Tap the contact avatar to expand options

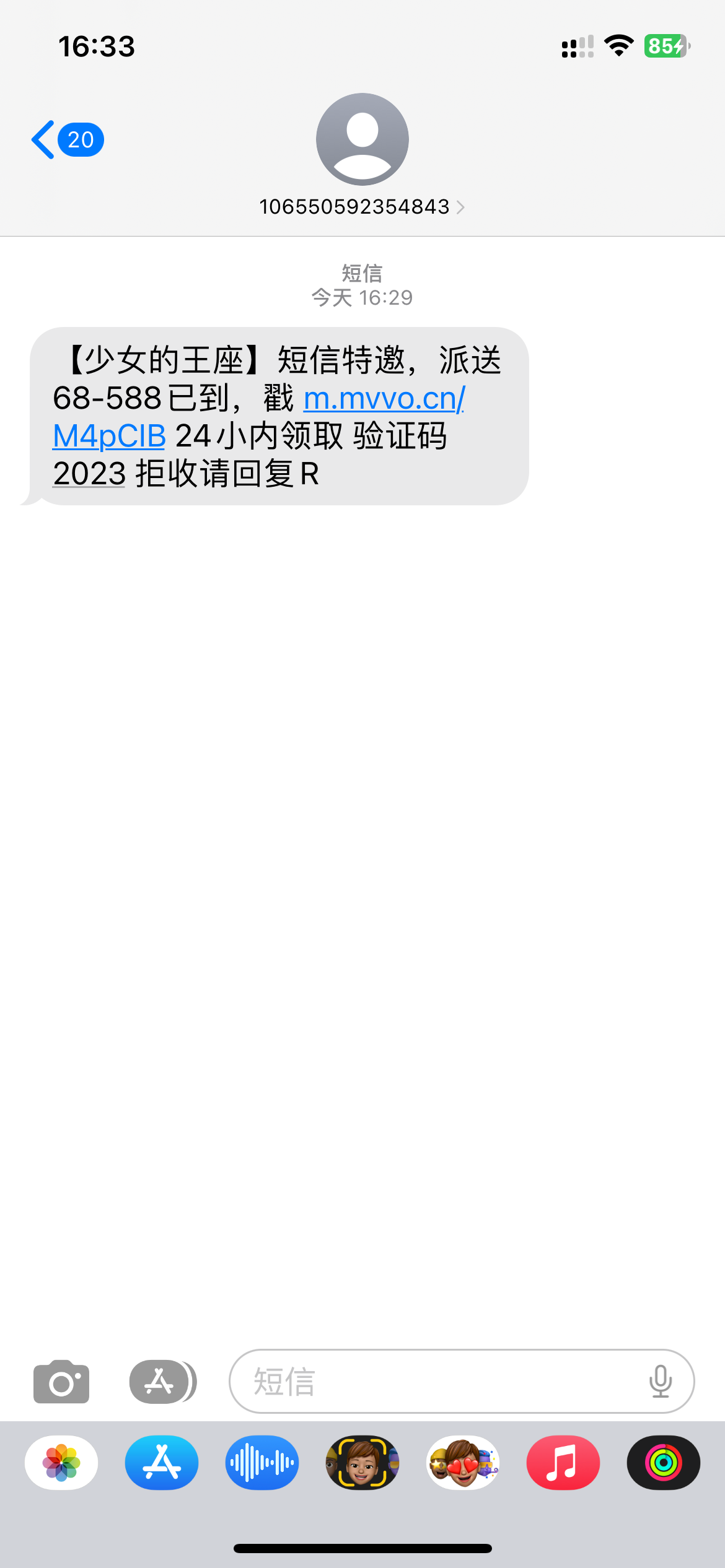[361, 139]
